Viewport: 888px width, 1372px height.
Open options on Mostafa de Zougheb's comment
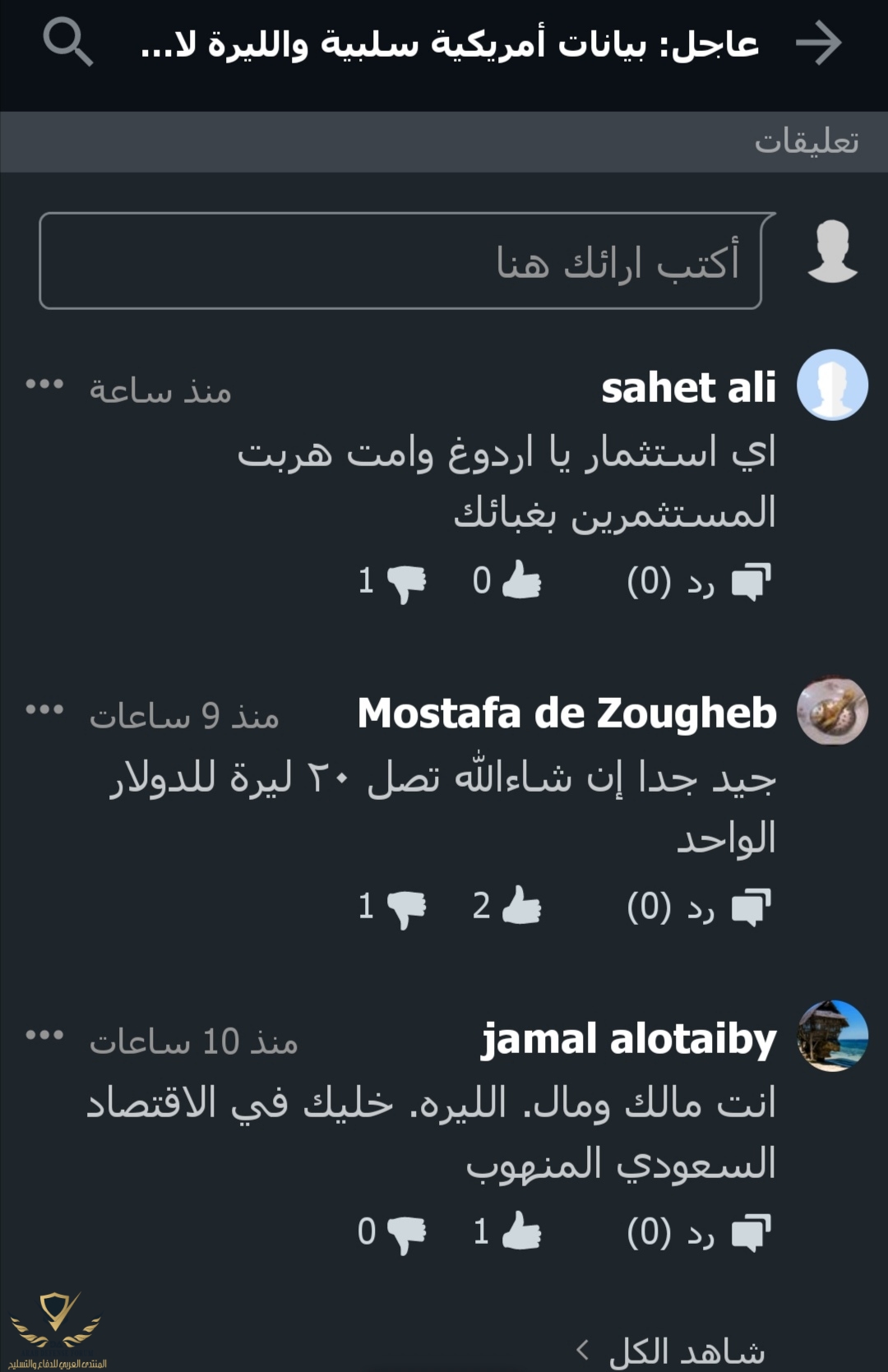tap(44, 709)
